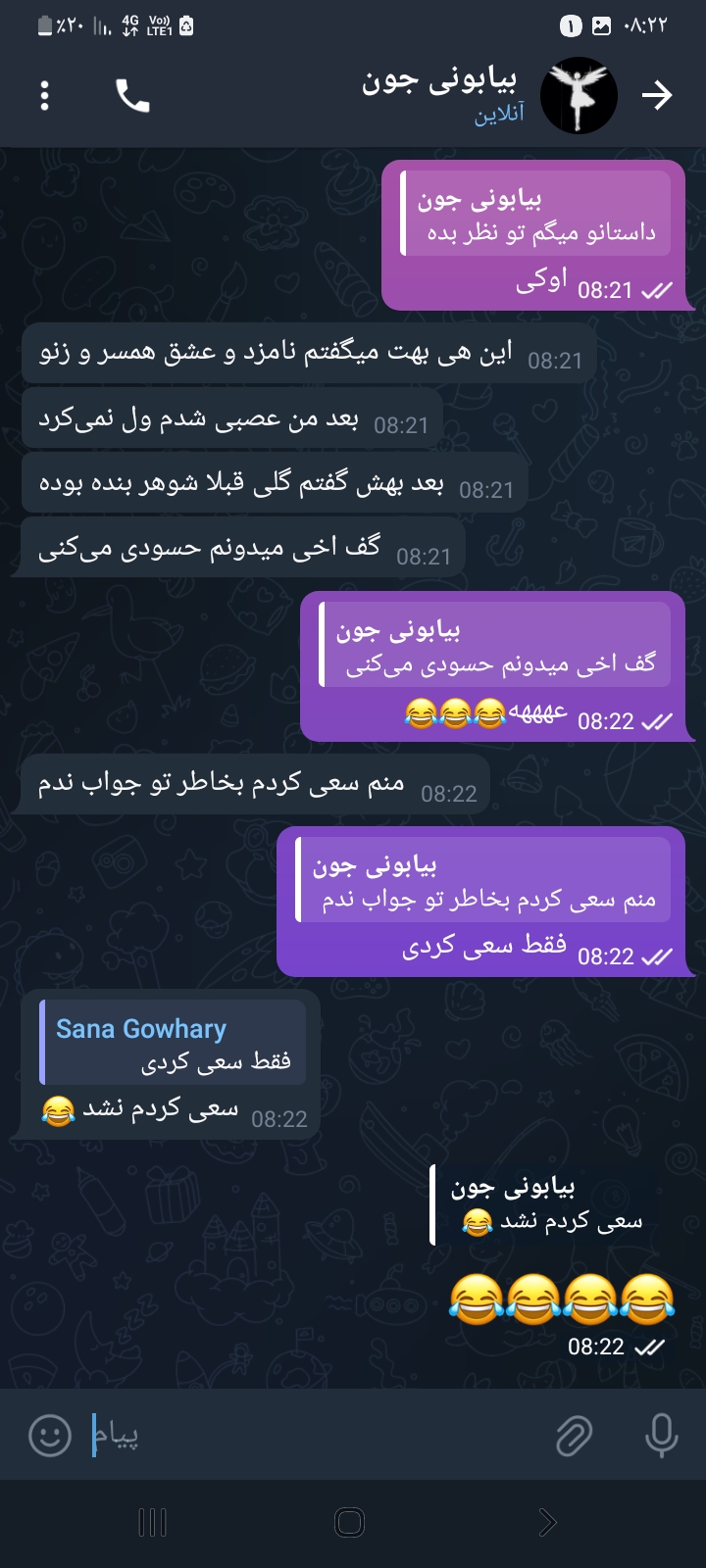
Task: Start a voice call with بیابونی جون
Action: coord(133,95)
